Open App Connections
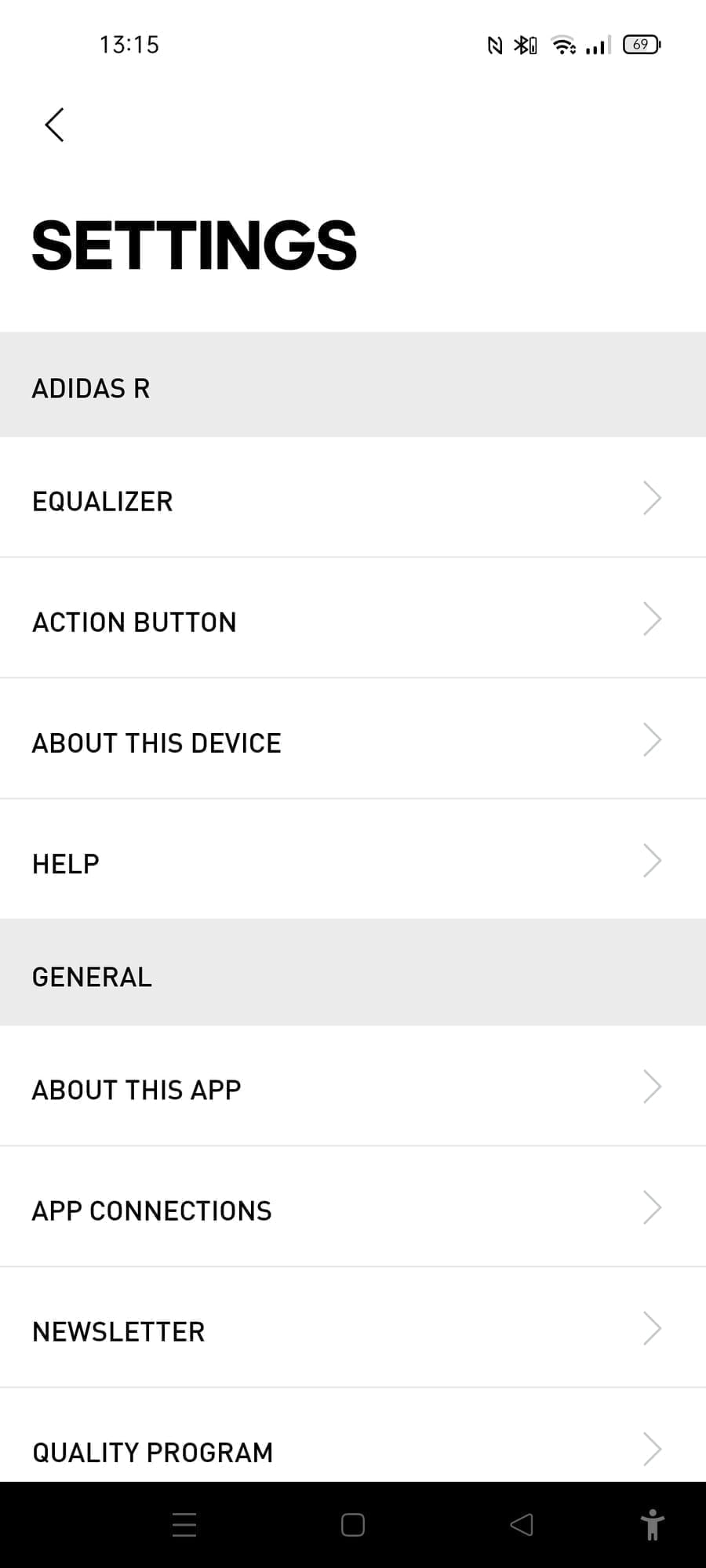 pyautogui.click(x=353, y=1208)
